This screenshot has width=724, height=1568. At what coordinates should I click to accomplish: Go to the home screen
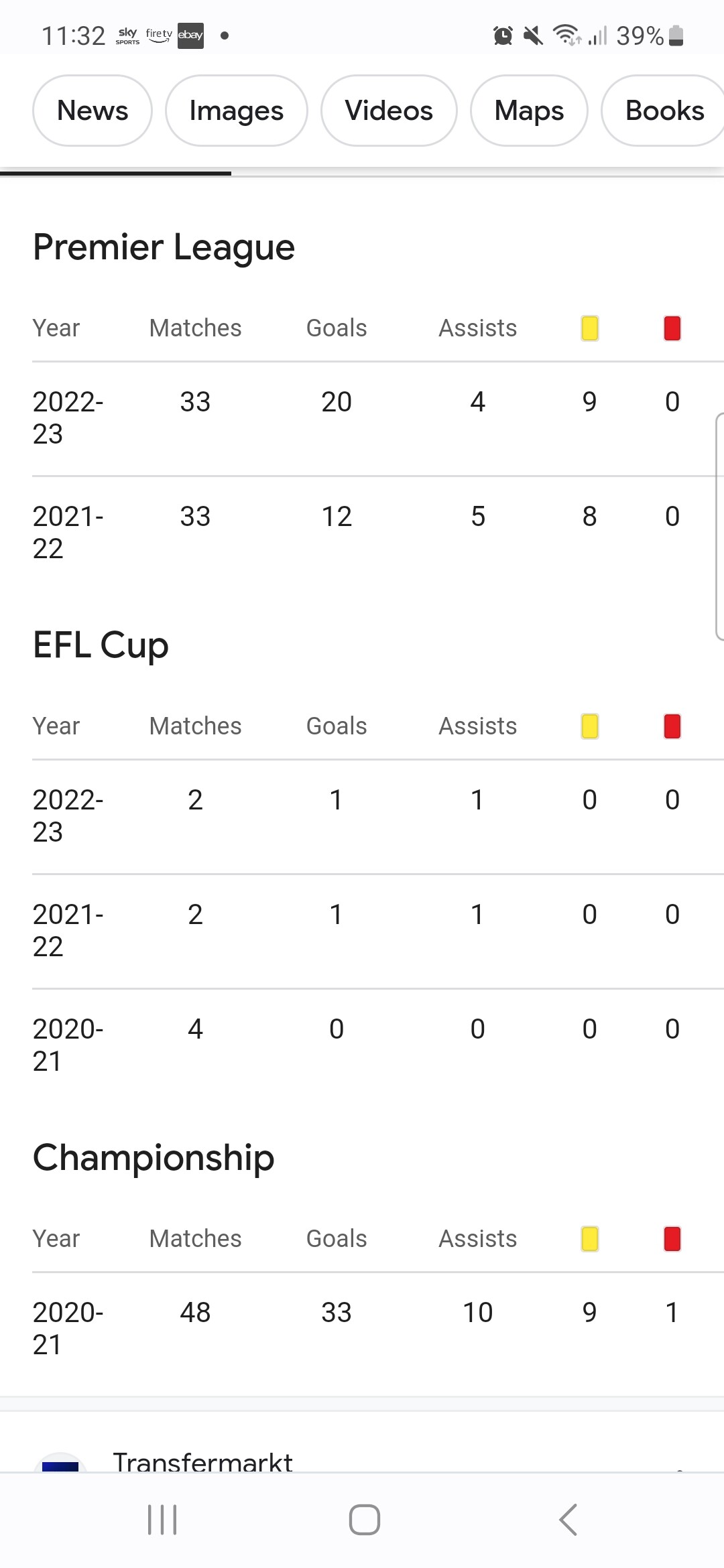pyautogui.click(x=365, y=1519)
